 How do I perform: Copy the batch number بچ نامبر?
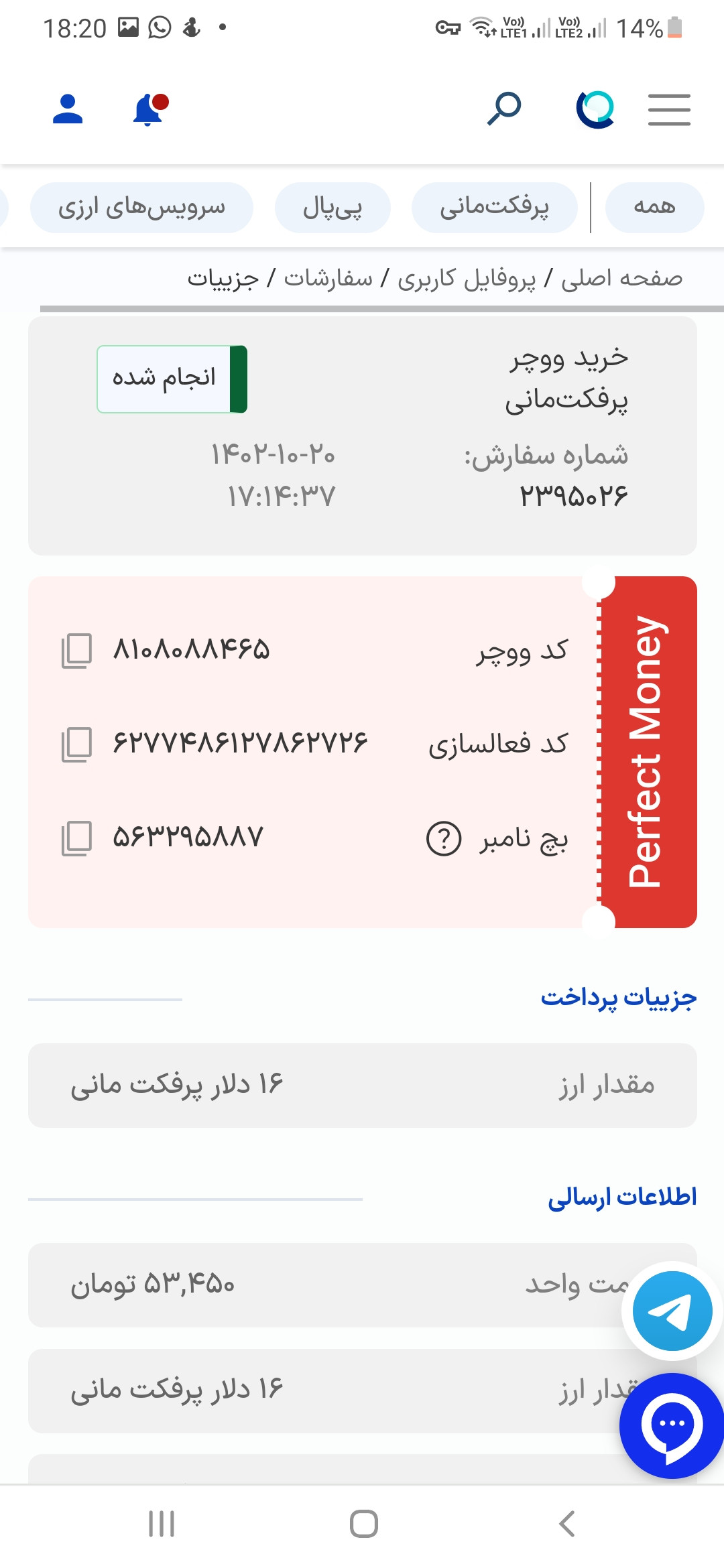point(76,838)
